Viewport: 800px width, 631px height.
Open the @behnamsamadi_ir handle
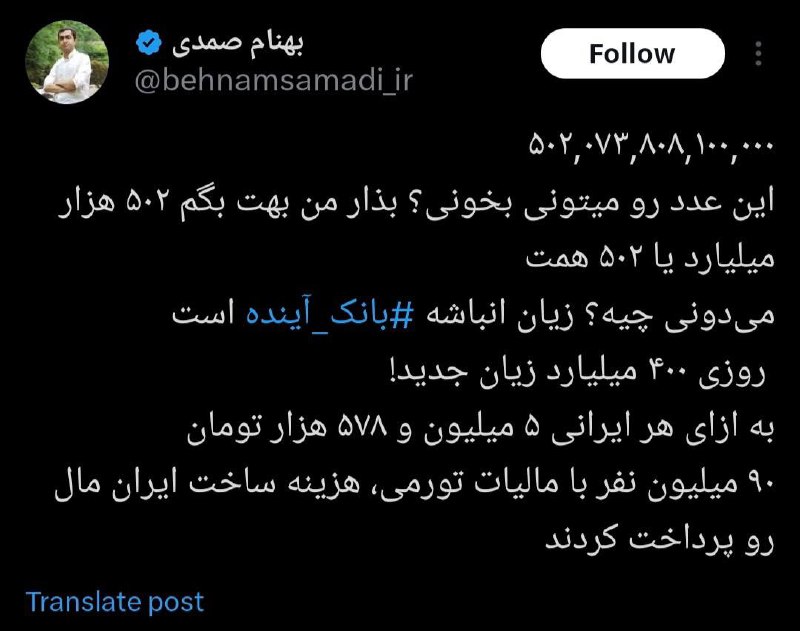(x=272, y=81)
